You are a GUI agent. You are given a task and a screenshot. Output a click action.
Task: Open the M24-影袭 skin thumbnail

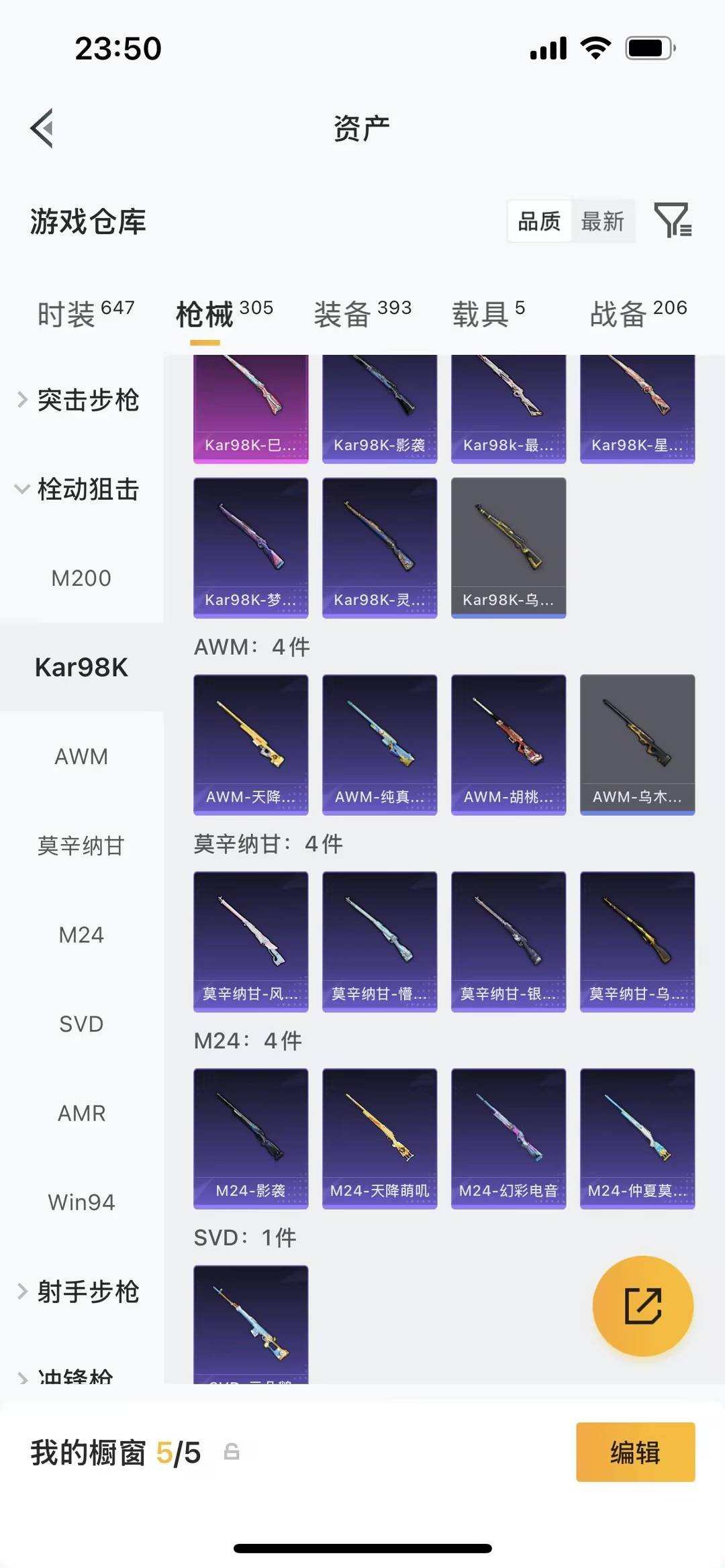[x=250, y=1139]
